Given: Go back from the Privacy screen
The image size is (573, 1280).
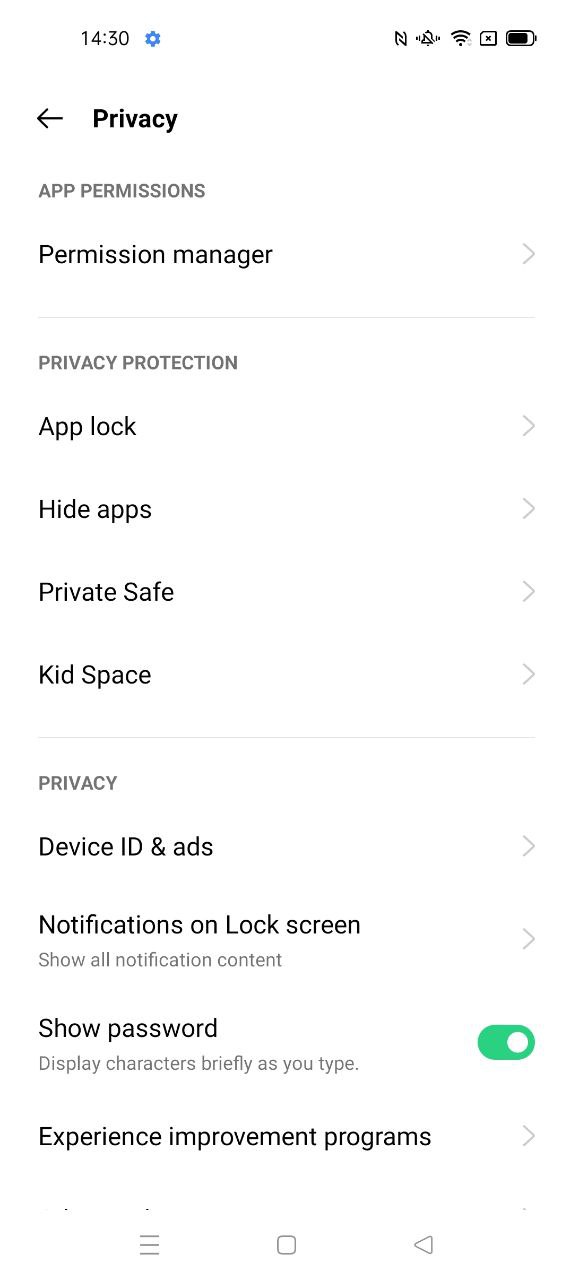Looking at the screenshot, I should [x=50, y=118].
